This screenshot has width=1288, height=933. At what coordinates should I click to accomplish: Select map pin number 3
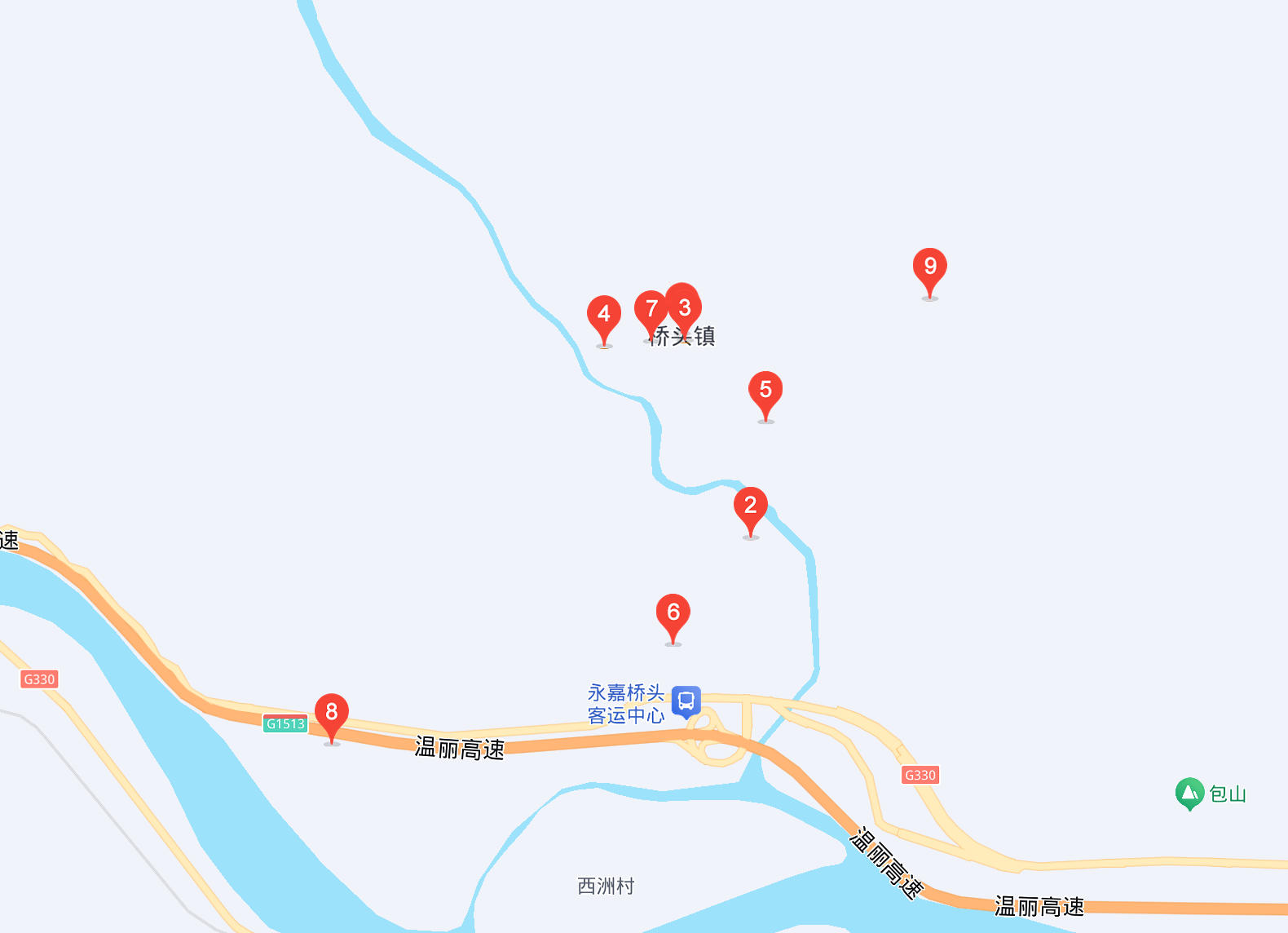[684, 310]
